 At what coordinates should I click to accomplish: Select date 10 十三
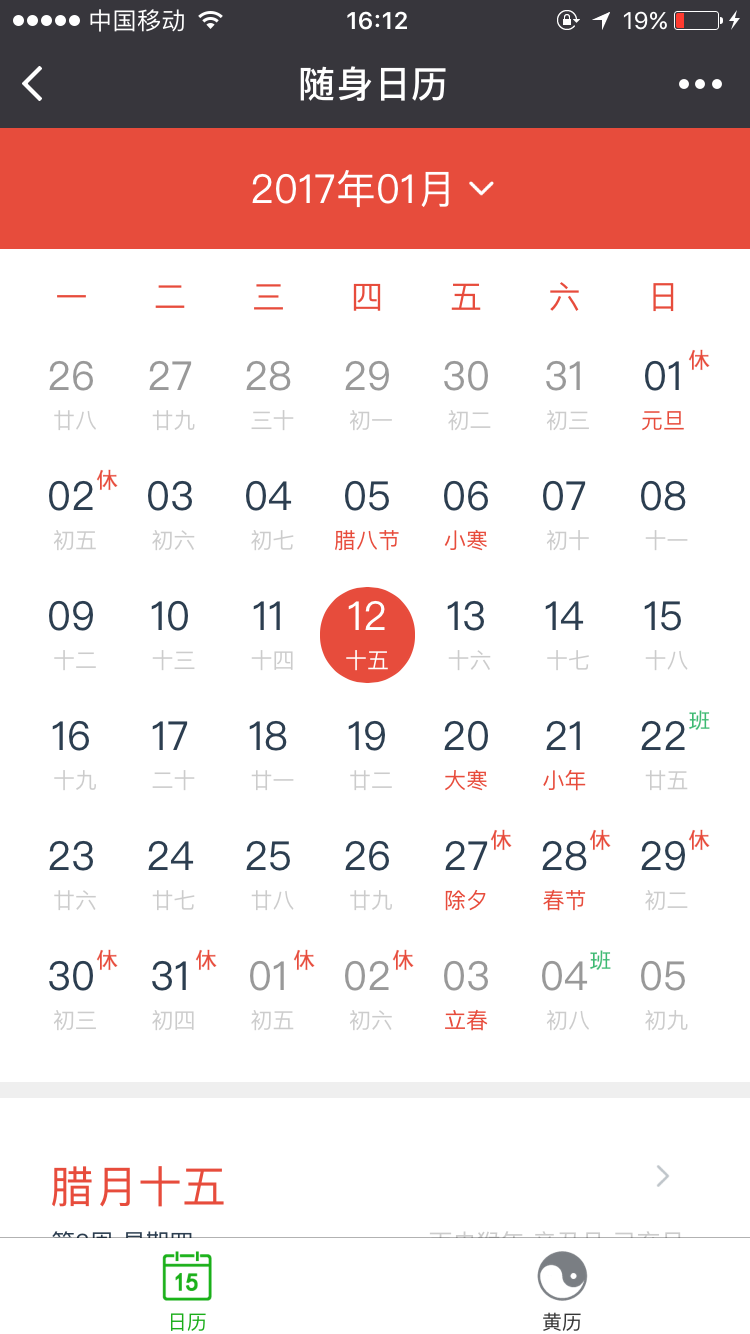(170, 634)
